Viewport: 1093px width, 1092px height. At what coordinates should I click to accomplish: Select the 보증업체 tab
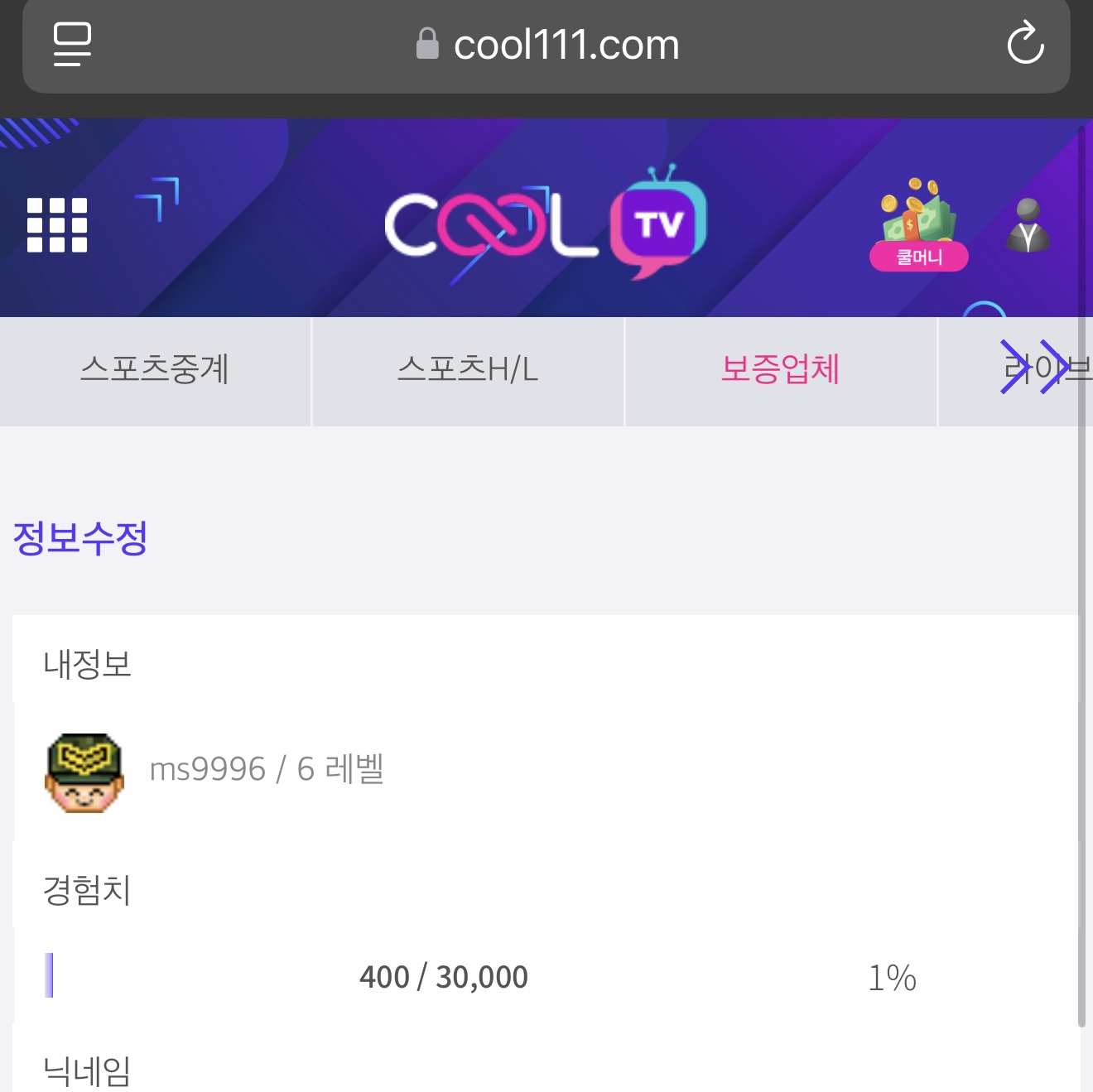point(780,369)
